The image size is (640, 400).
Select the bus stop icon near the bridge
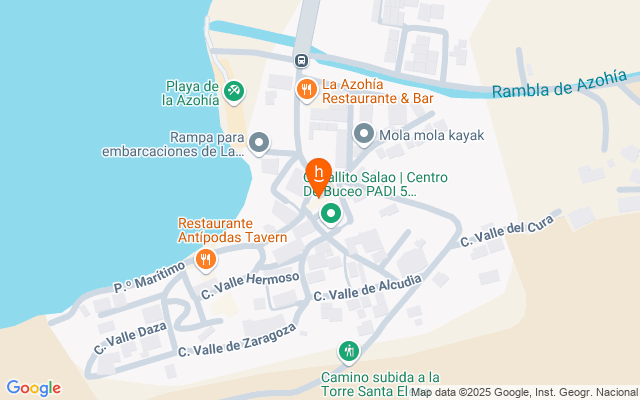pos(301,60)
